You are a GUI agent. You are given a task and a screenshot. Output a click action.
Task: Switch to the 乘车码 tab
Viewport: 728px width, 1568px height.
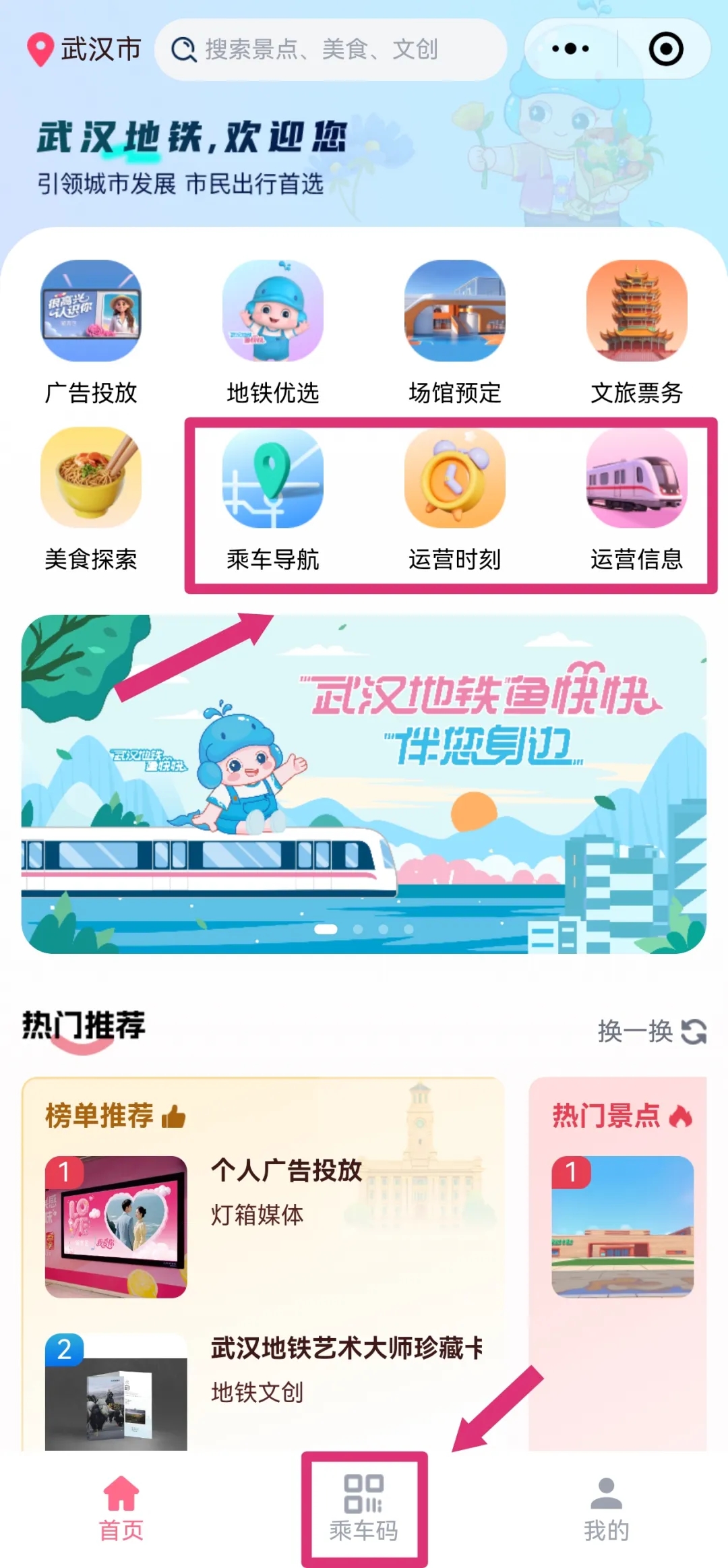tap(364, 1509)
